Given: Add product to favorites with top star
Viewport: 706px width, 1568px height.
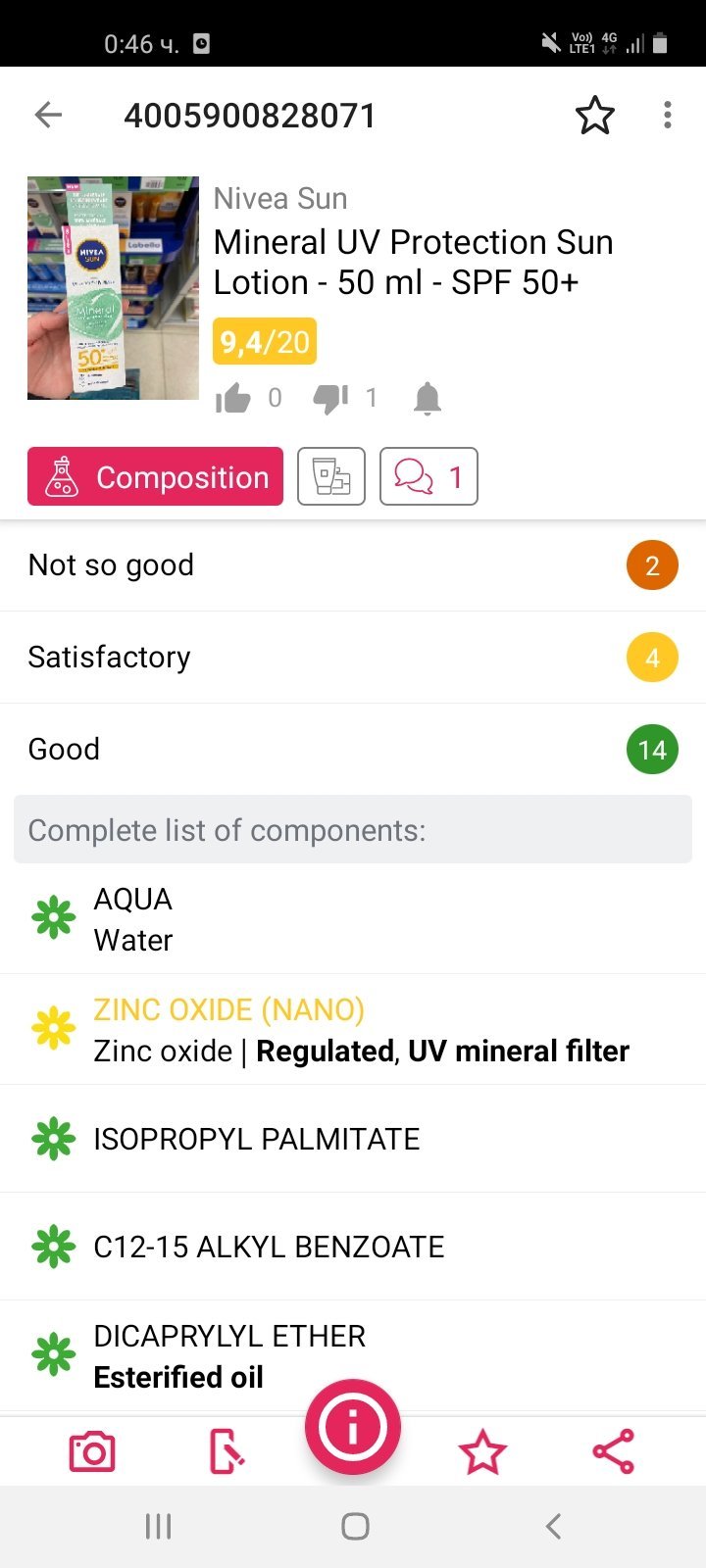Looking at the screenshot, I should pos(594,116).
